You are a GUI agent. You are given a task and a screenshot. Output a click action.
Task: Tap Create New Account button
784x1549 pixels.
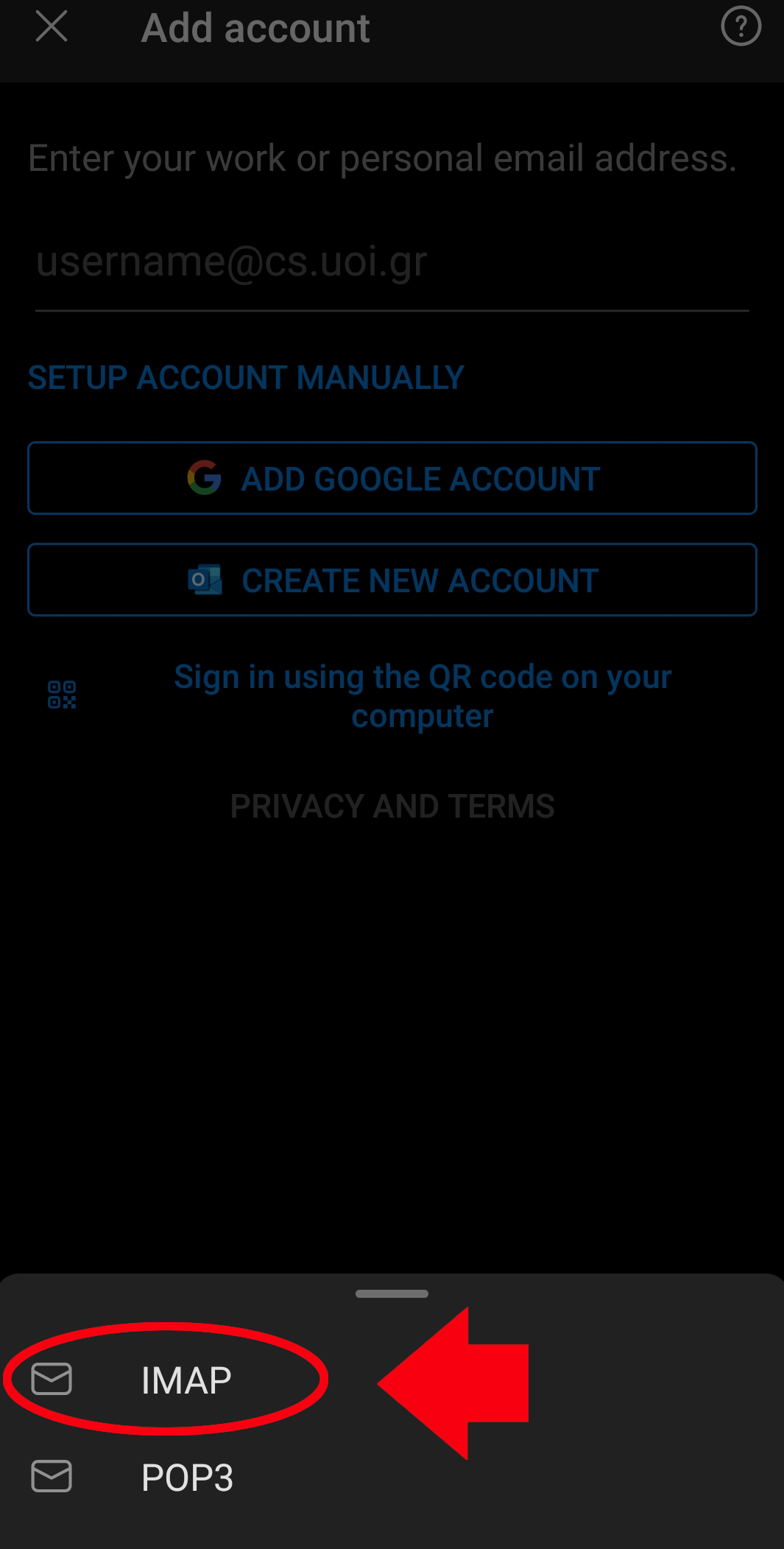tap(392, 580)
